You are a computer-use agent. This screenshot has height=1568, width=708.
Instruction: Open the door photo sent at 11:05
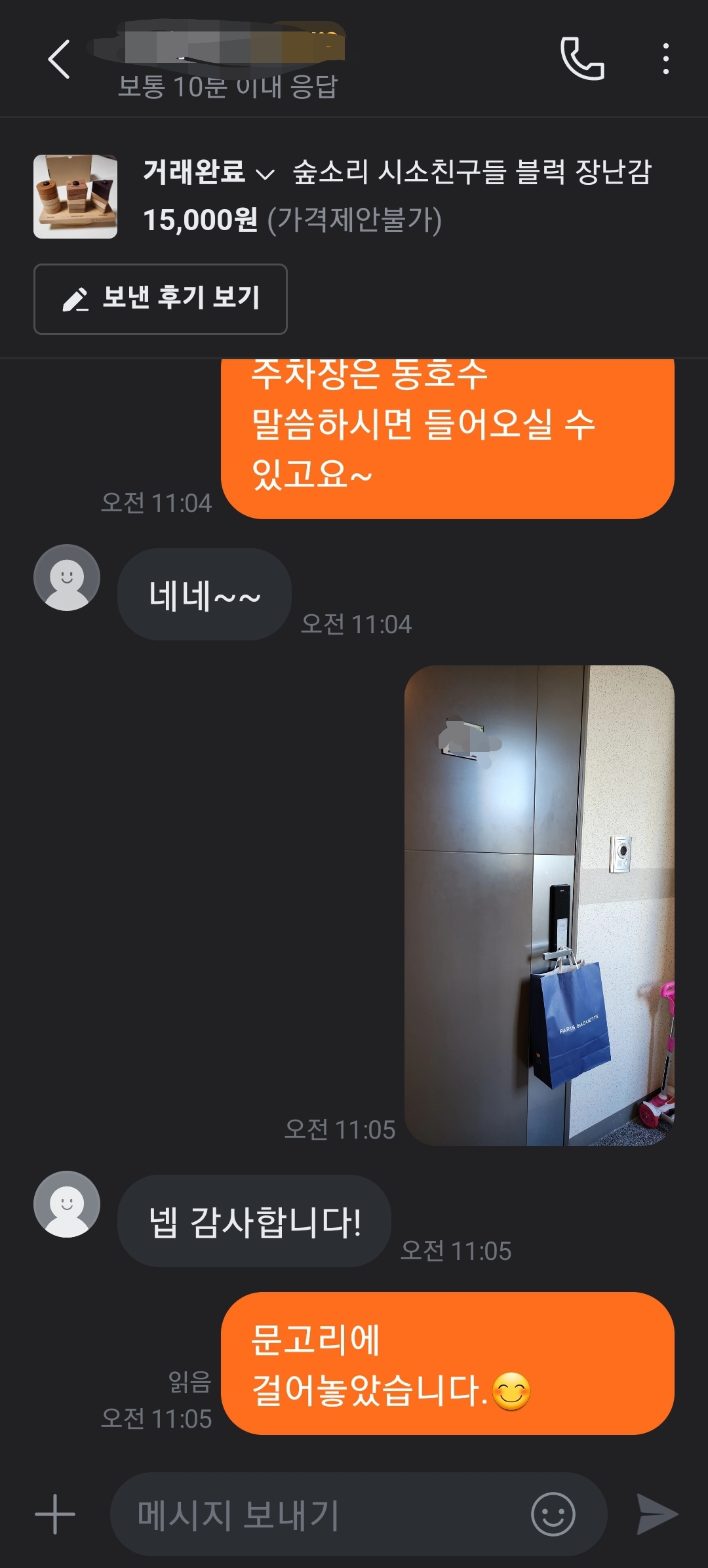[539, 905]
